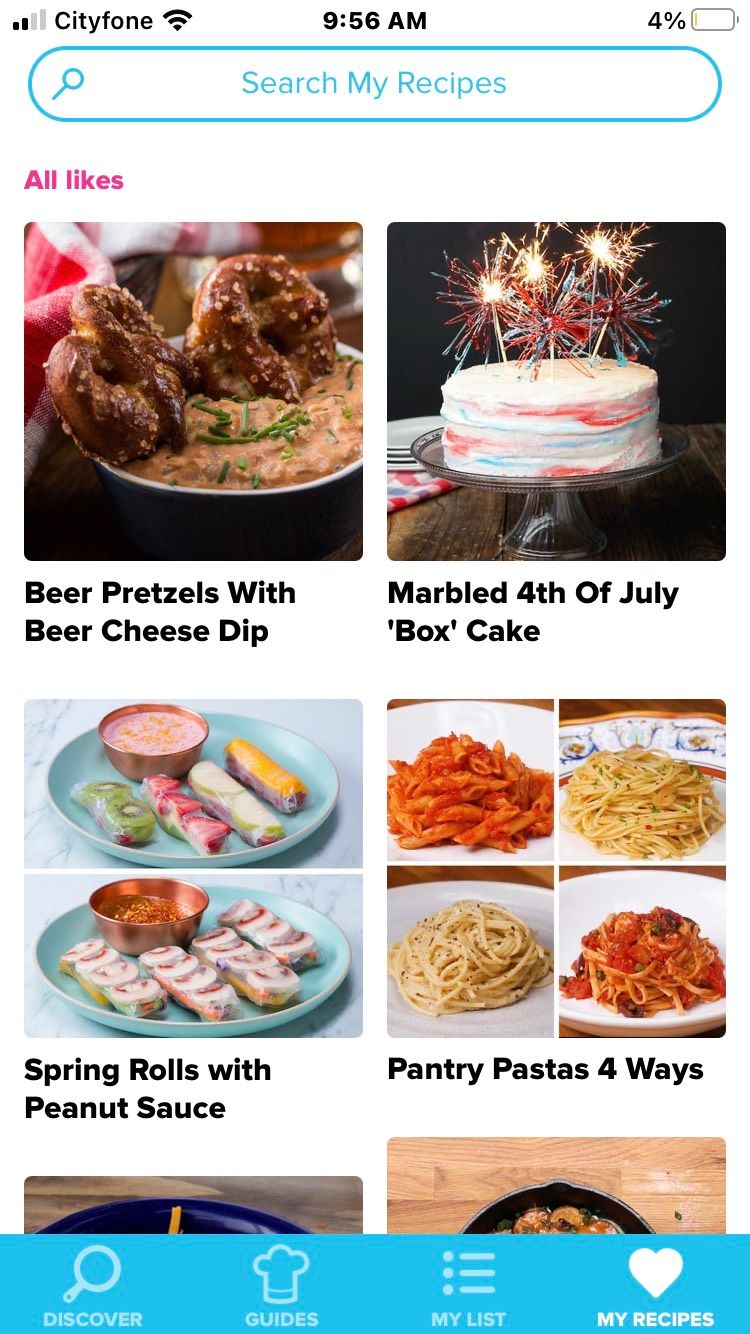Select the My Recipes tab
This screenshot has height=1334, width=750.
click(x=655, y=1286)
